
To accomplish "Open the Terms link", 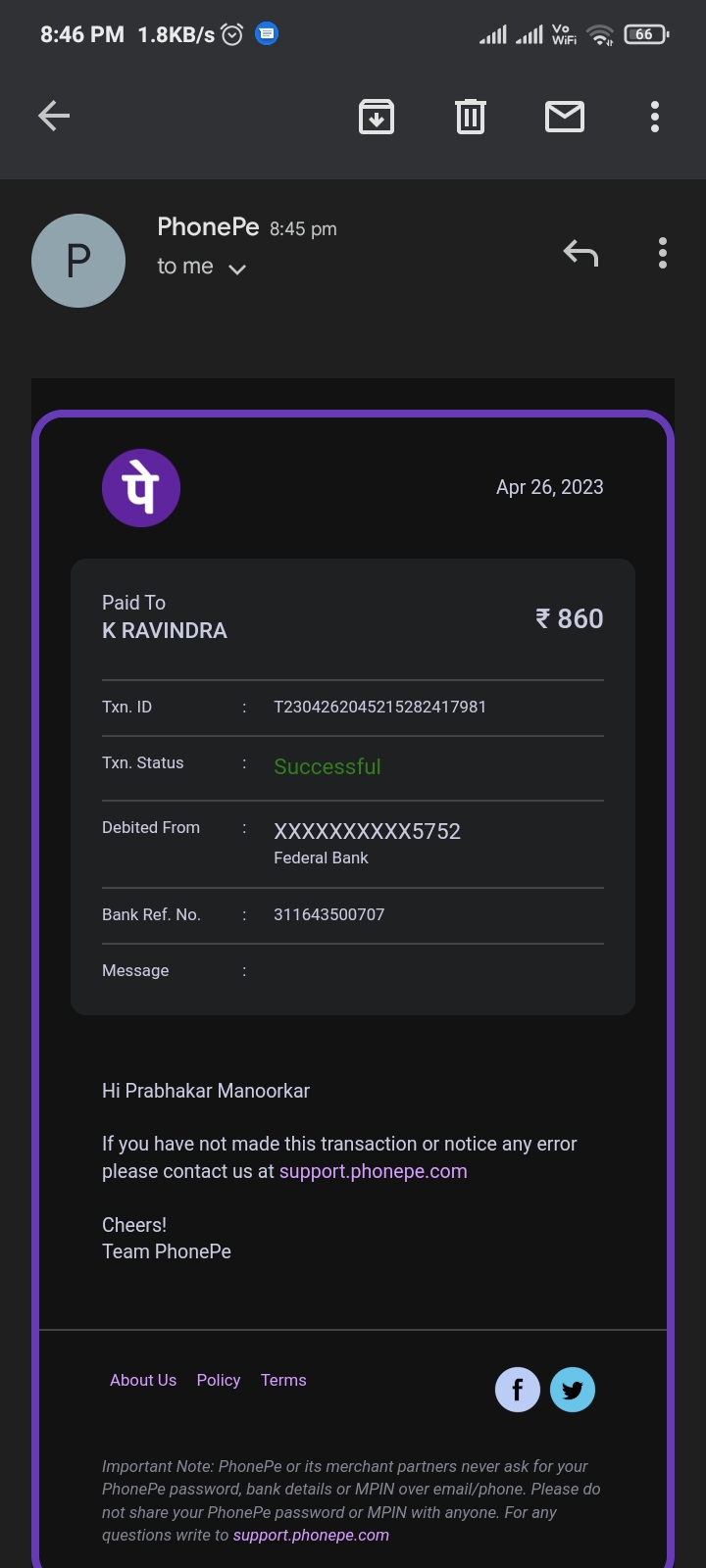I will point(283,1380).
